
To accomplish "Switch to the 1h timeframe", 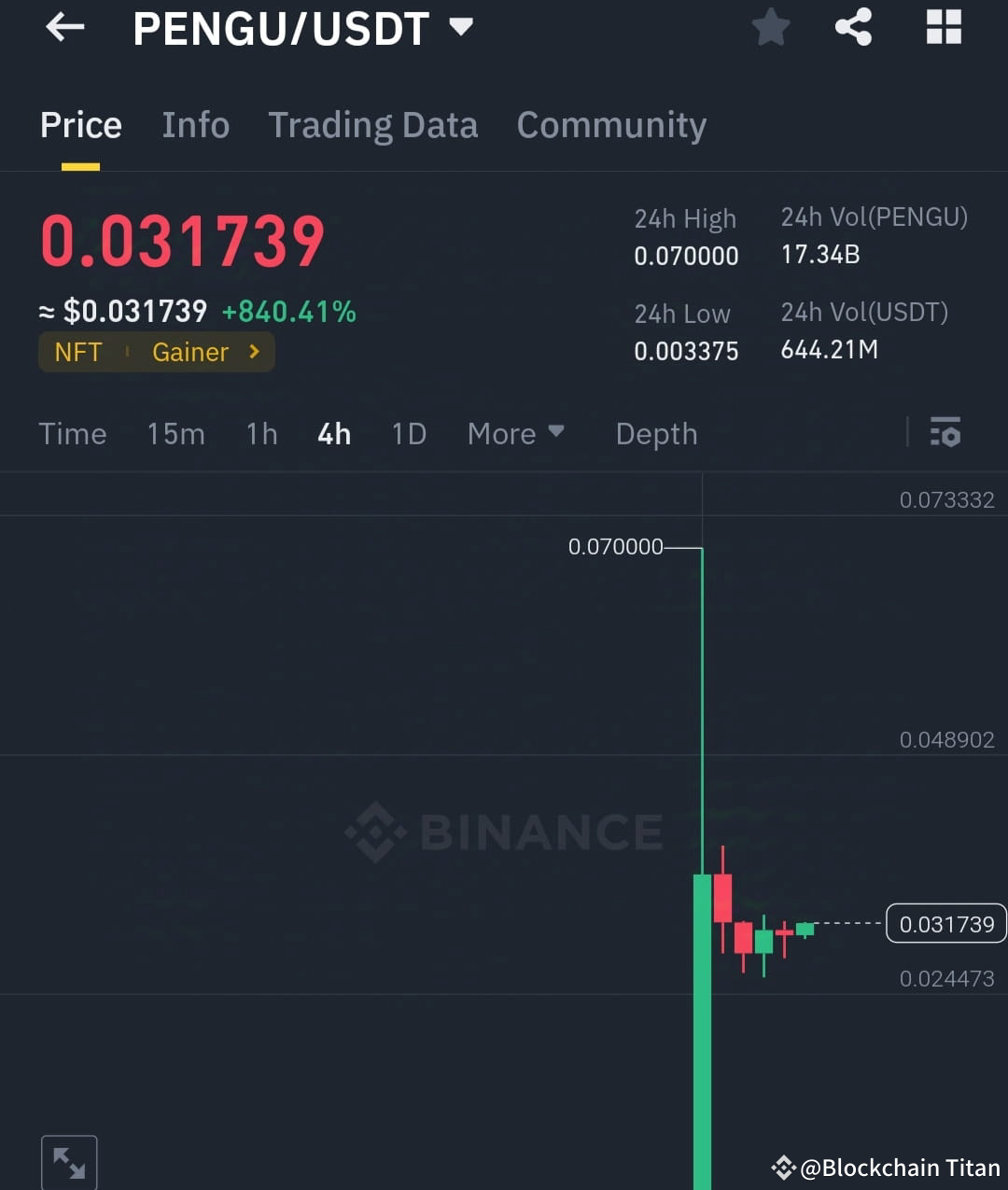I will click(260, 433).
